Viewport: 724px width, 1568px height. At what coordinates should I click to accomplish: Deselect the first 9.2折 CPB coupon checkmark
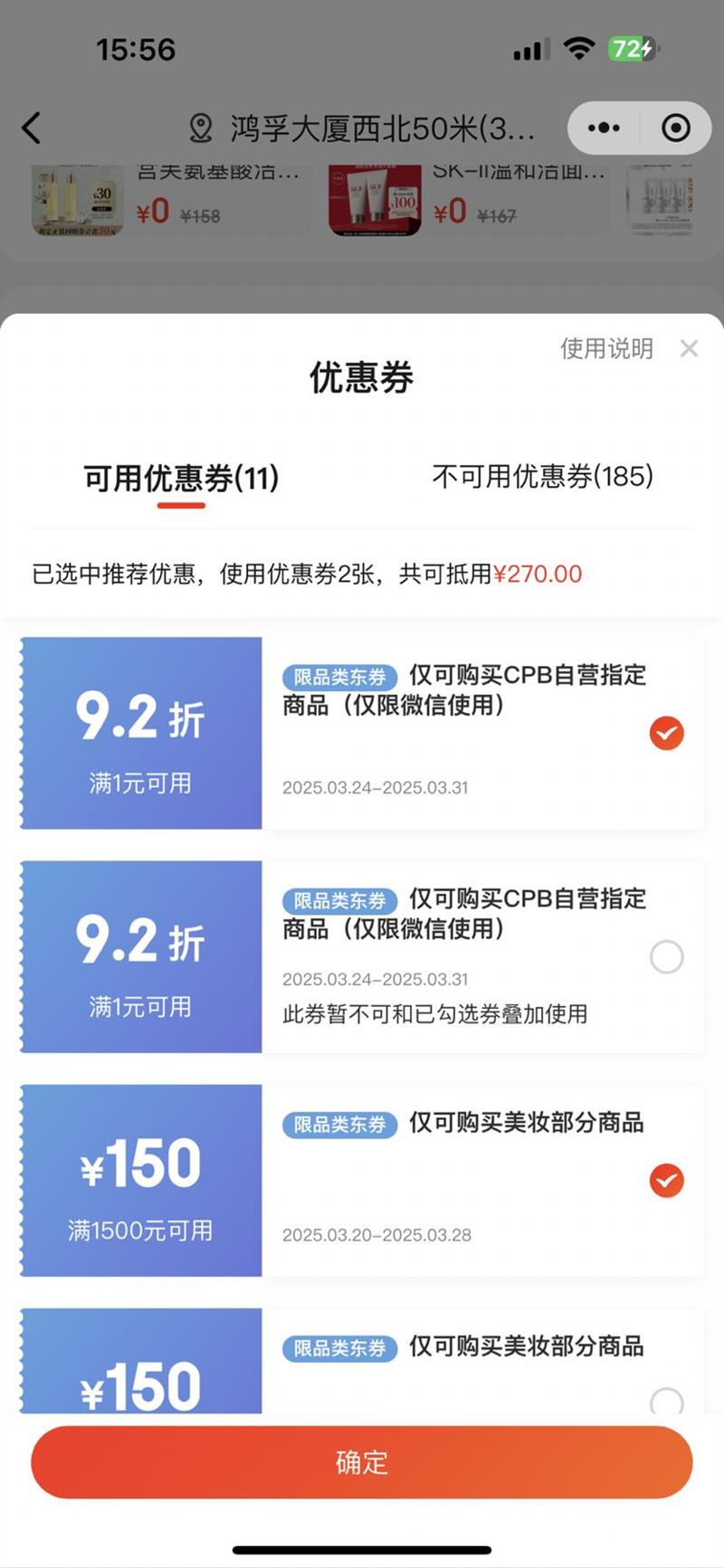666,733
